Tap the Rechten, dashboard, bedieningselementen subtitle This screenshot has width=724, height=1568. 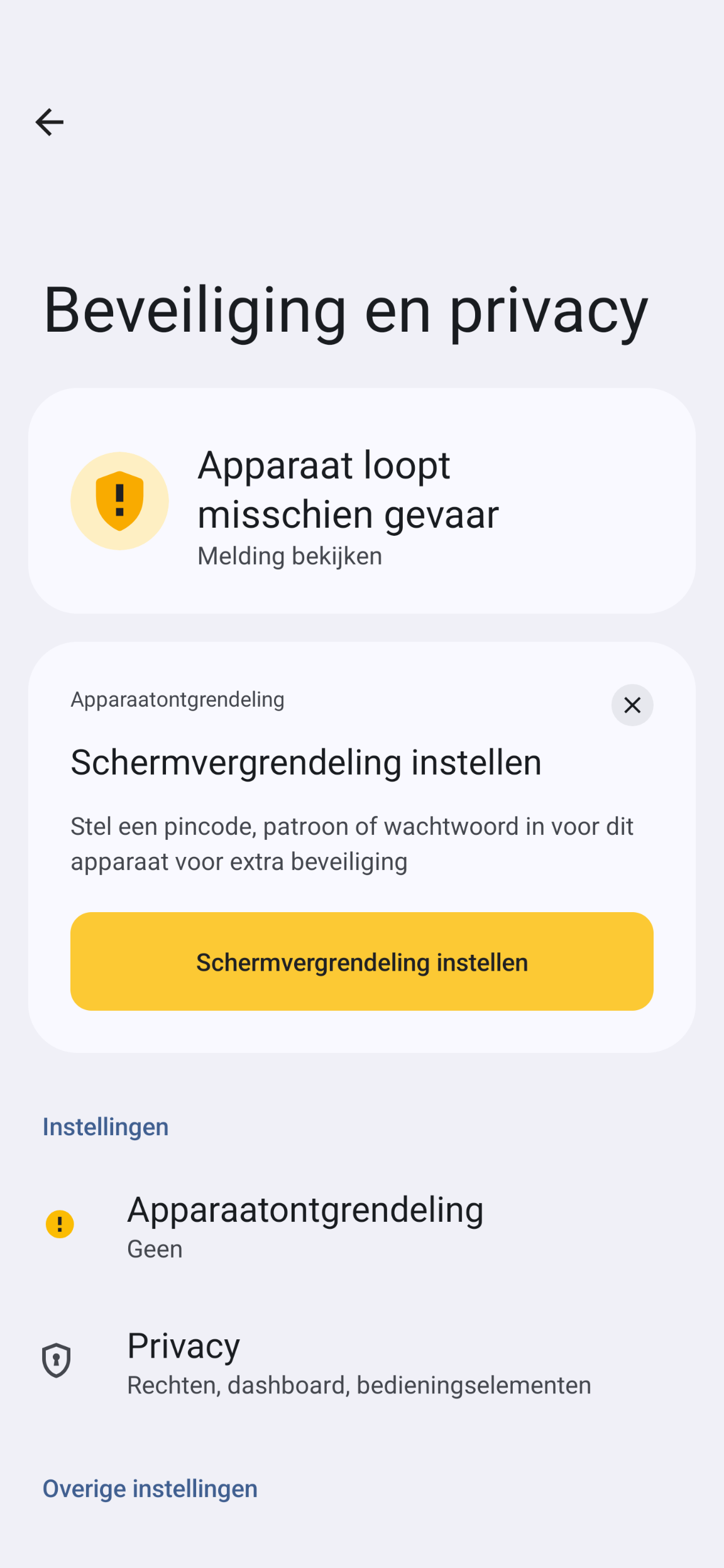pos(359,1384)
